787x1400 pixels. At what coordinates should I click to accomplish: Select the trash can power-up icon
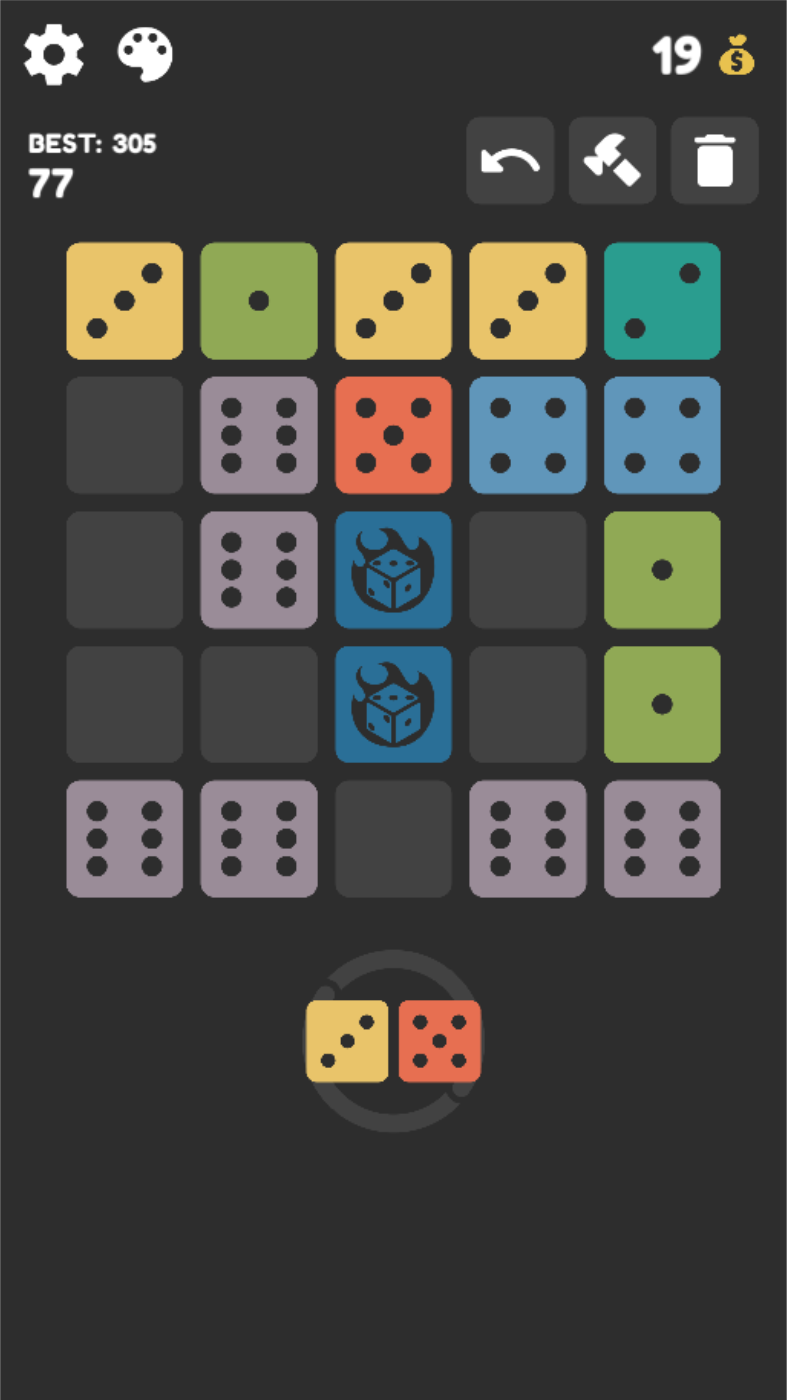[715, 160]
